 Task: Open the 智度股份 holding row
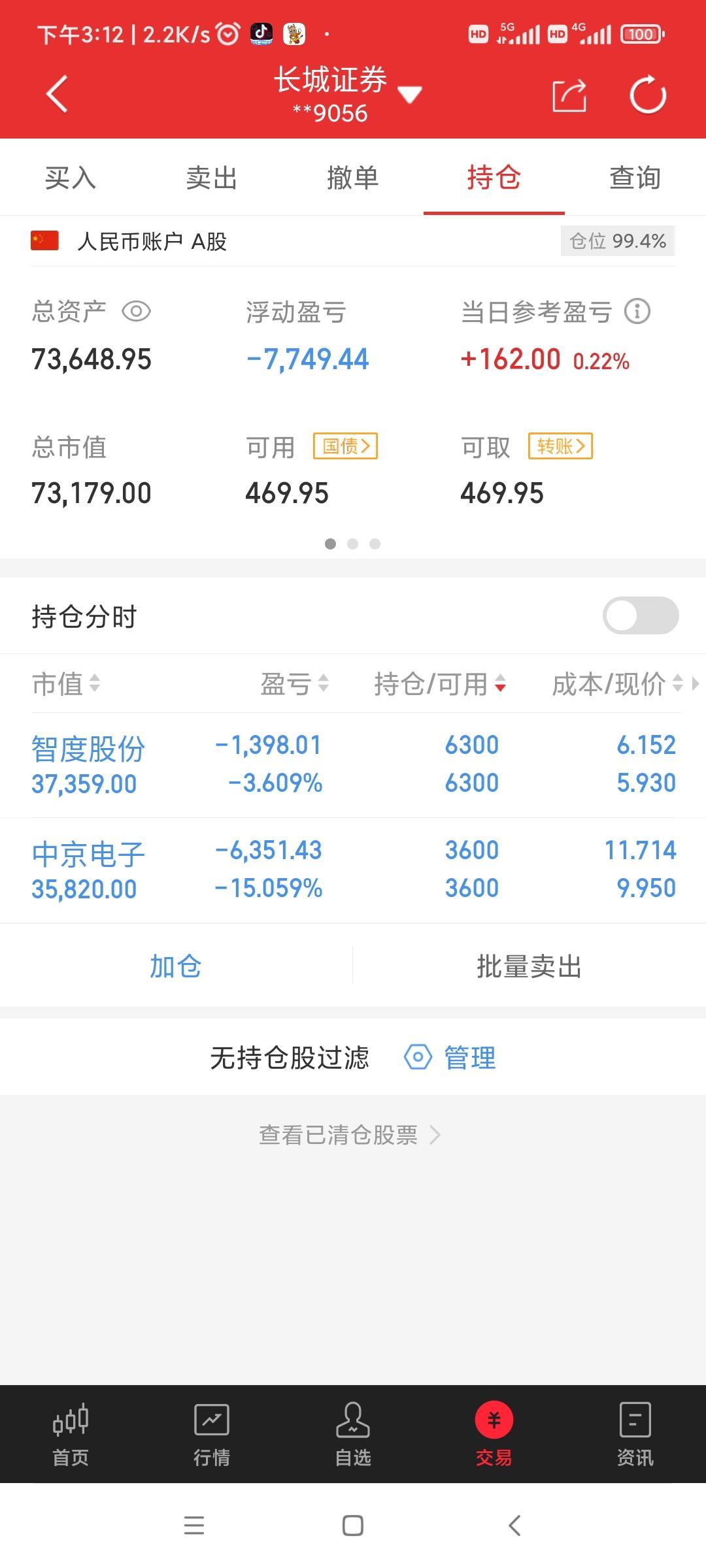point(353,764)
